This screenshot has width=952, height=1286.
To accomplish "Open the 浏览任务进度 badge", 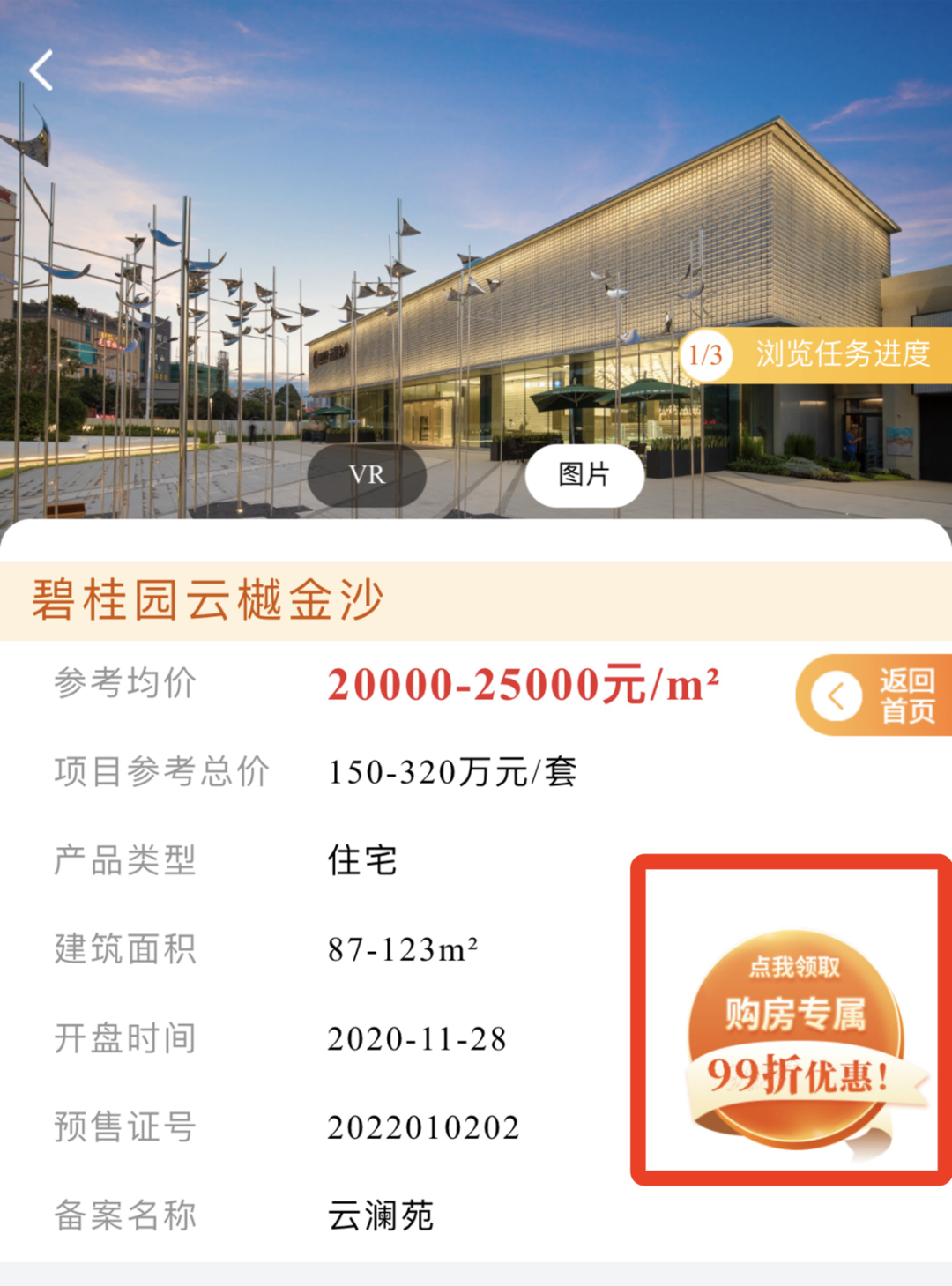I will tap(815, 354).
